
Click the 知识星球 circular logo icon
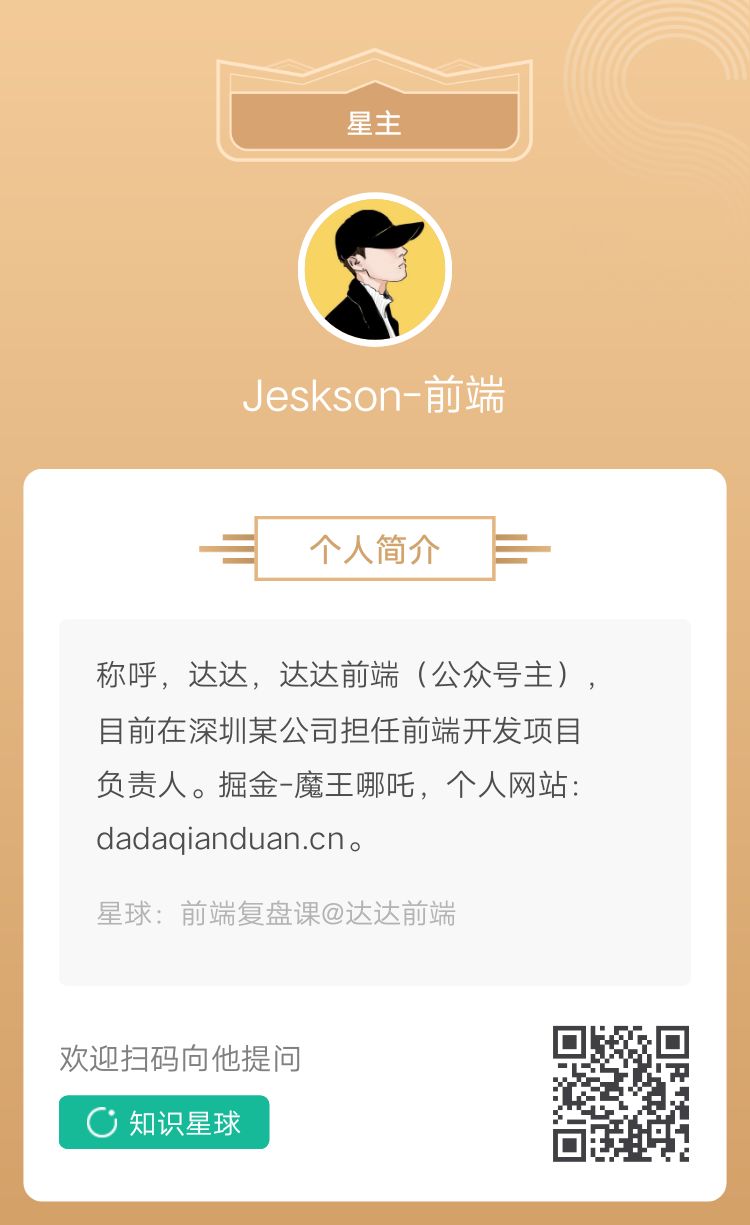point(100,1122)
